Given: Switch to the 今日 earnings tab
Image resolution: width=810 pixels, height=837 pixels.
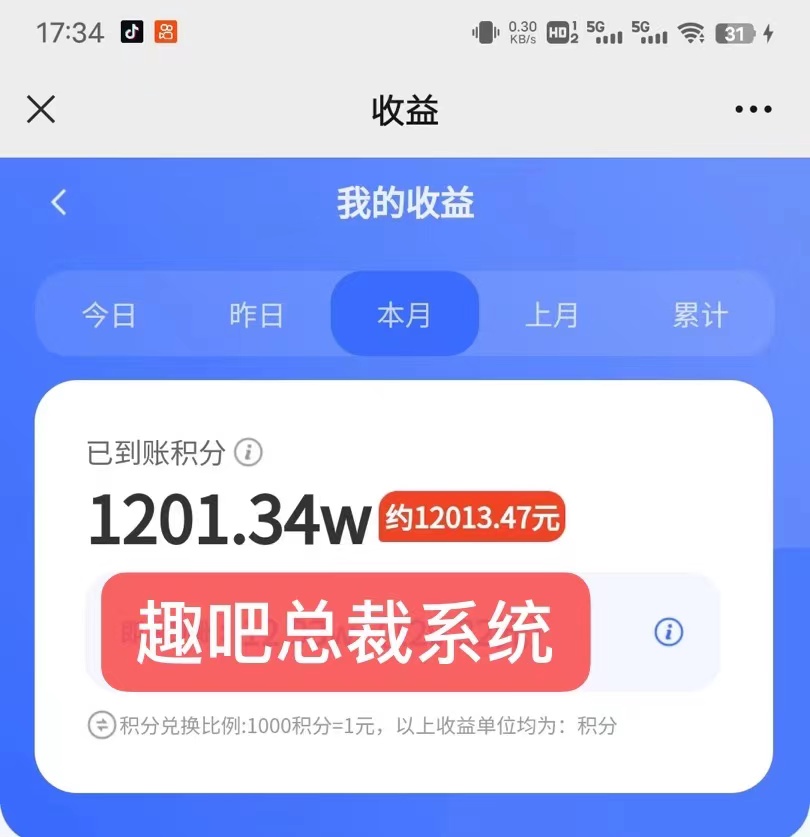Looking at the screenshot, I should coord(108,315).
